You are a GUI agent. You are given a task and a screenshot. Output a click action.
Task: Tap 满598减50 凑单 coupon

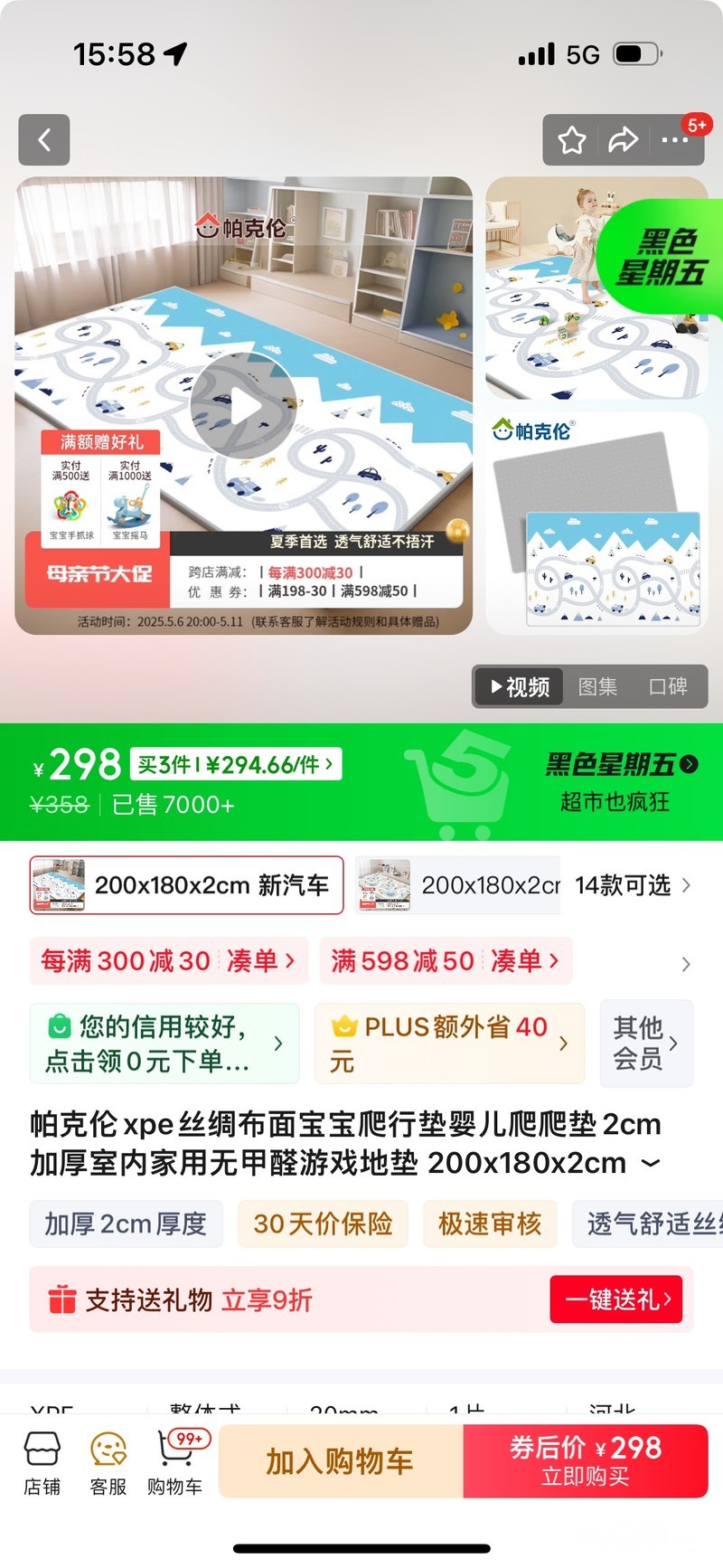446,960
